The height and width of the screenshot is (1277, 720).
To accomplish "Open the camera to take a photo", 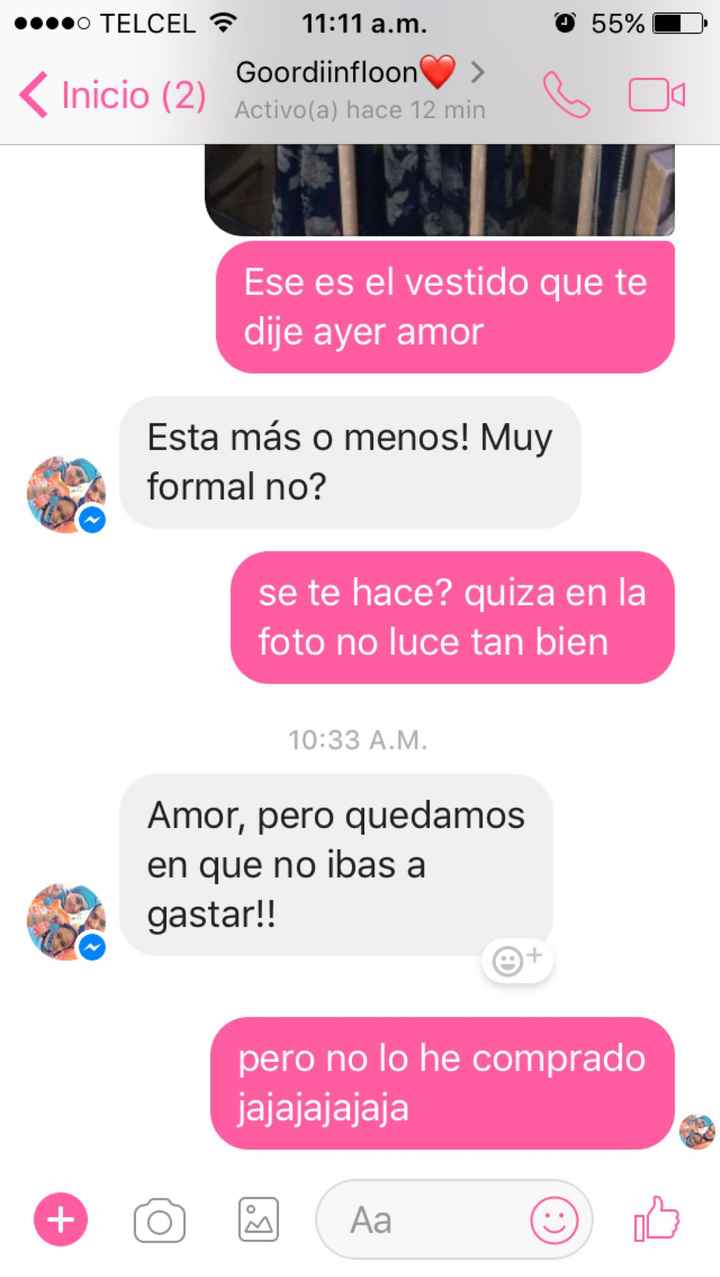I will (158, 1220).
